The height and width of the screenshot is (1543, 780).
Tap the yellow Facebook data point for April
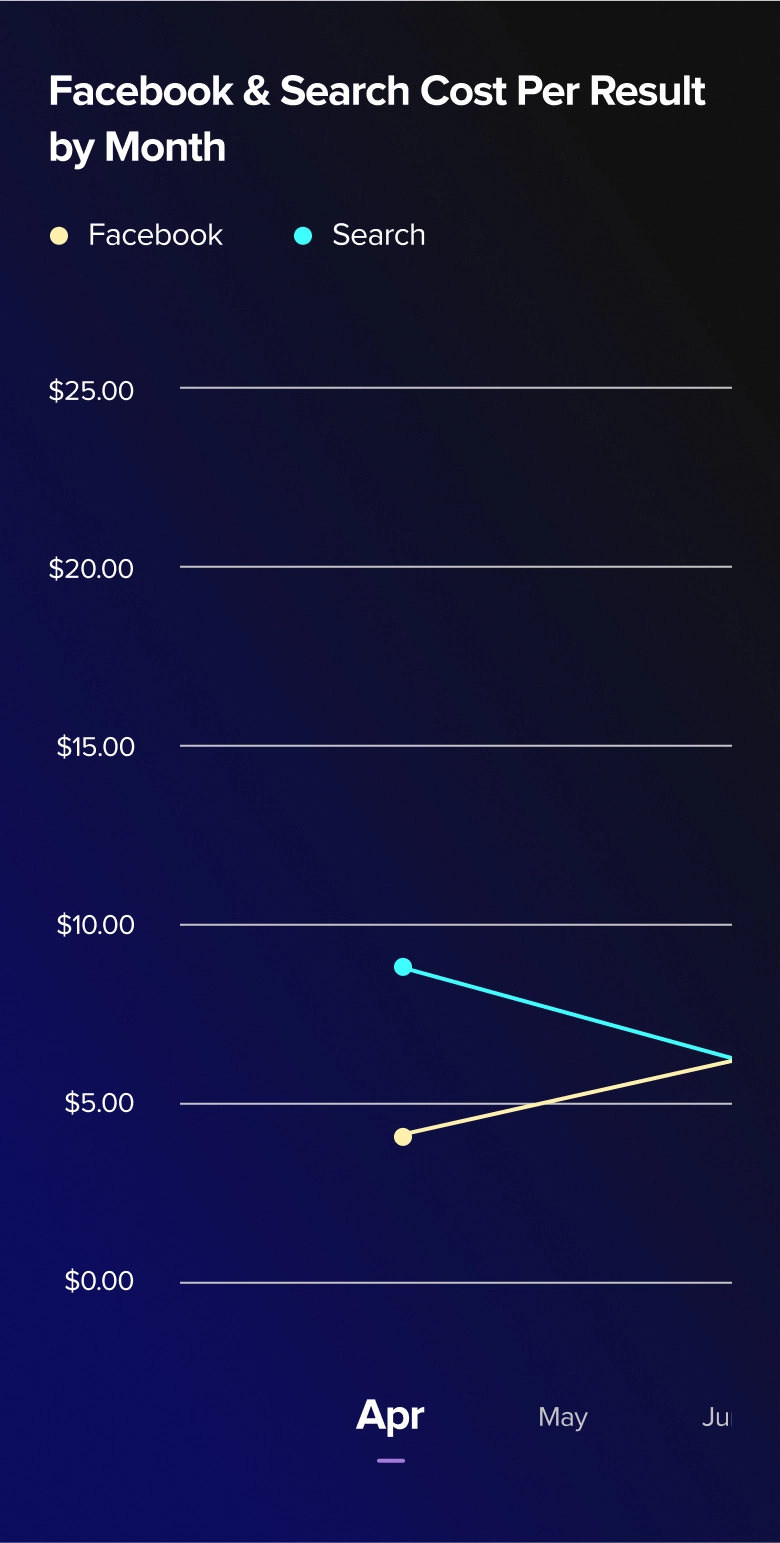(403, 1136)
